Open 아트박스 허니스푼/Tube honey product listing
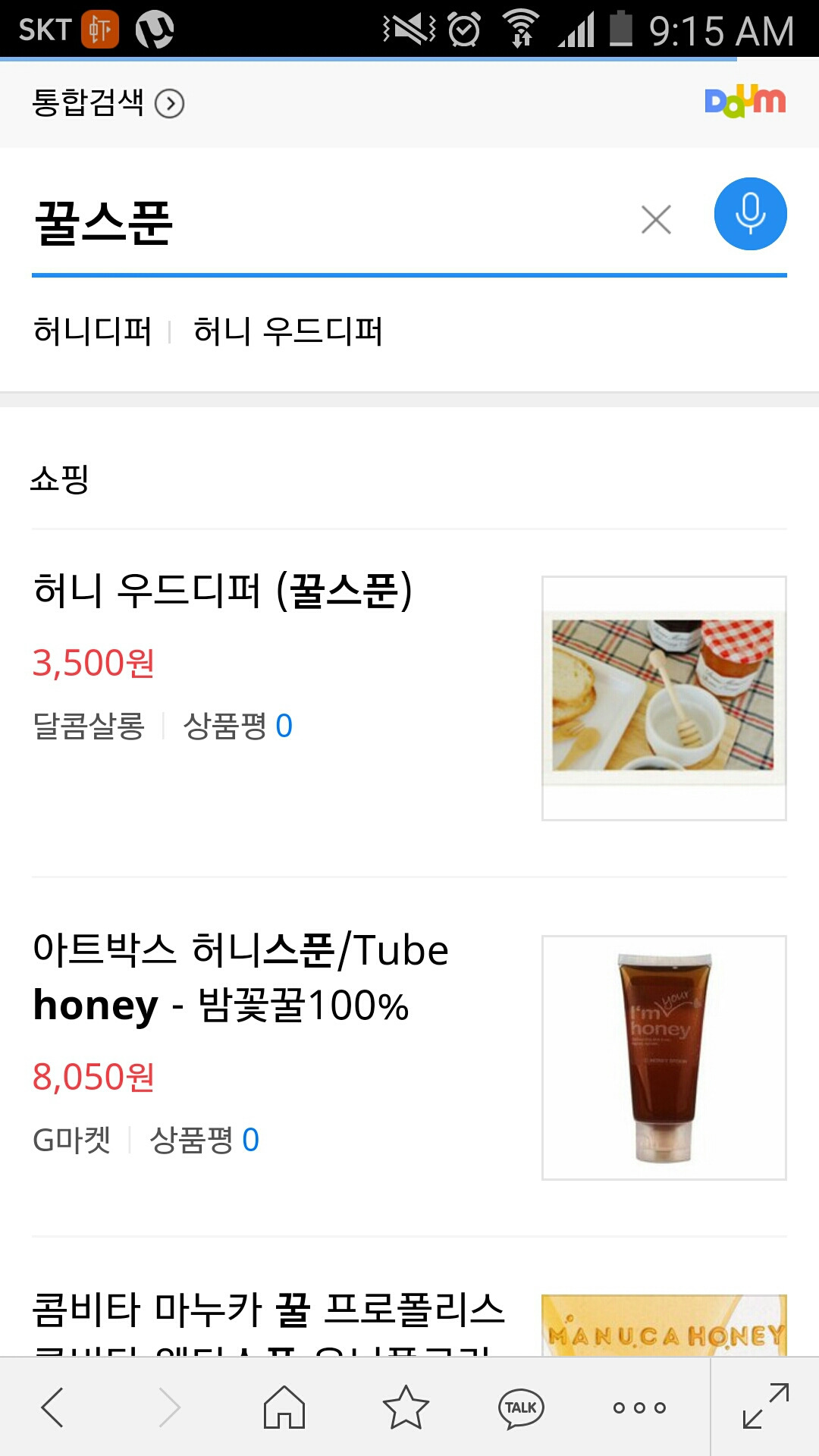 [241, 977]
